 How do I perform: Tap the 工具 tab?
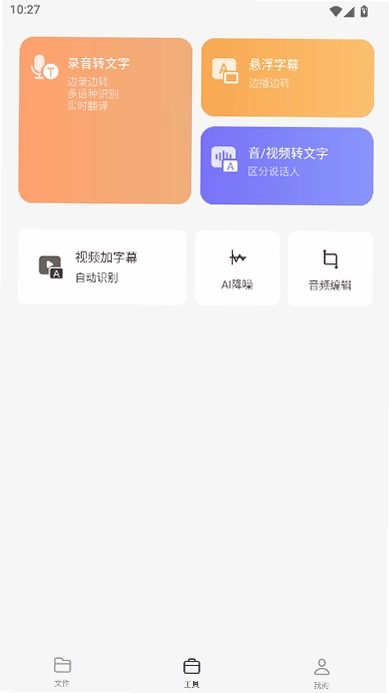pos(192,673)
